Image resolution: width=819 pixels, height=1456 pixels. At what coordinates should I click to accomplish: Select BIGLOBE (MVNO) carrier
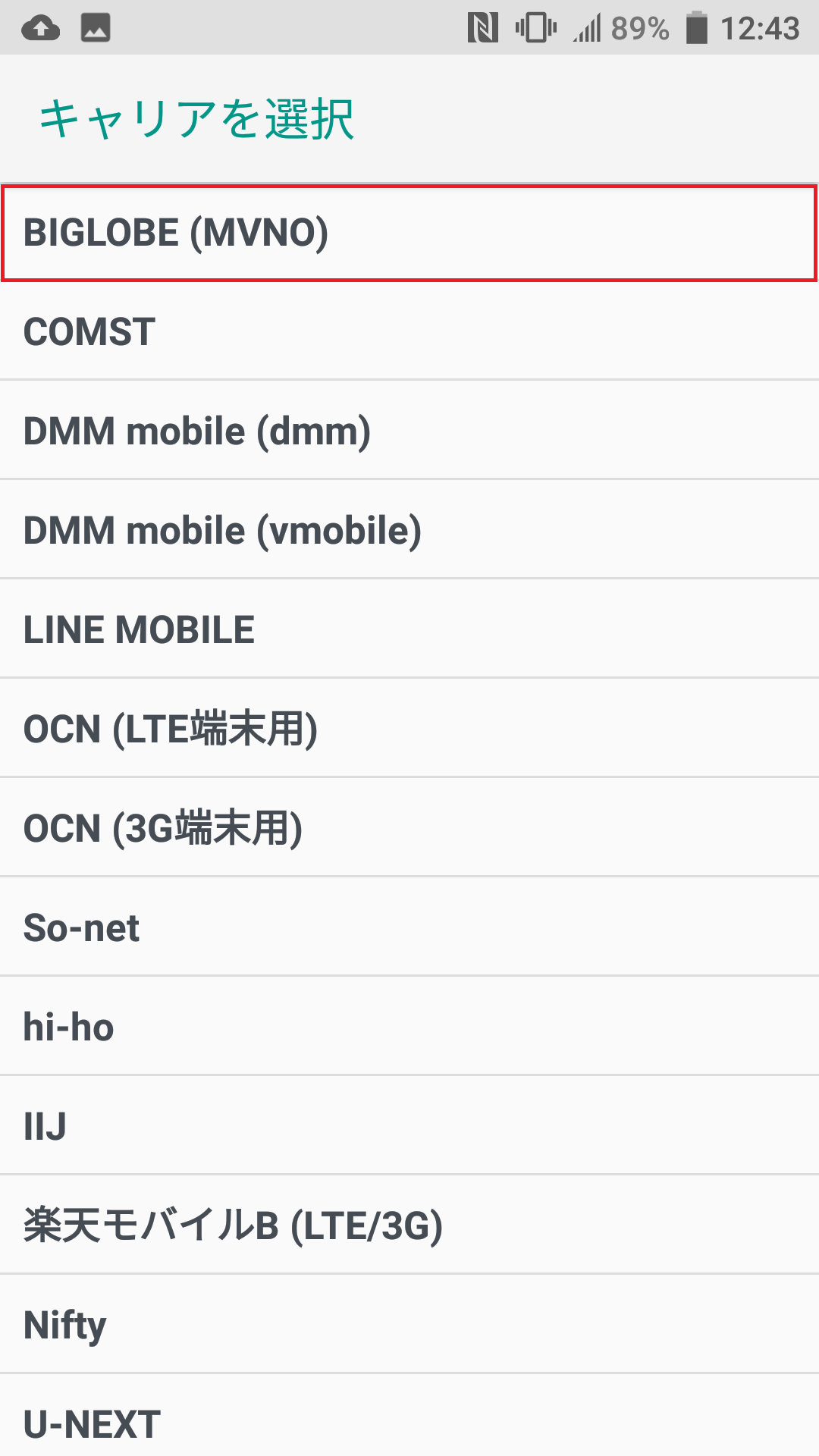click(409, 233)
